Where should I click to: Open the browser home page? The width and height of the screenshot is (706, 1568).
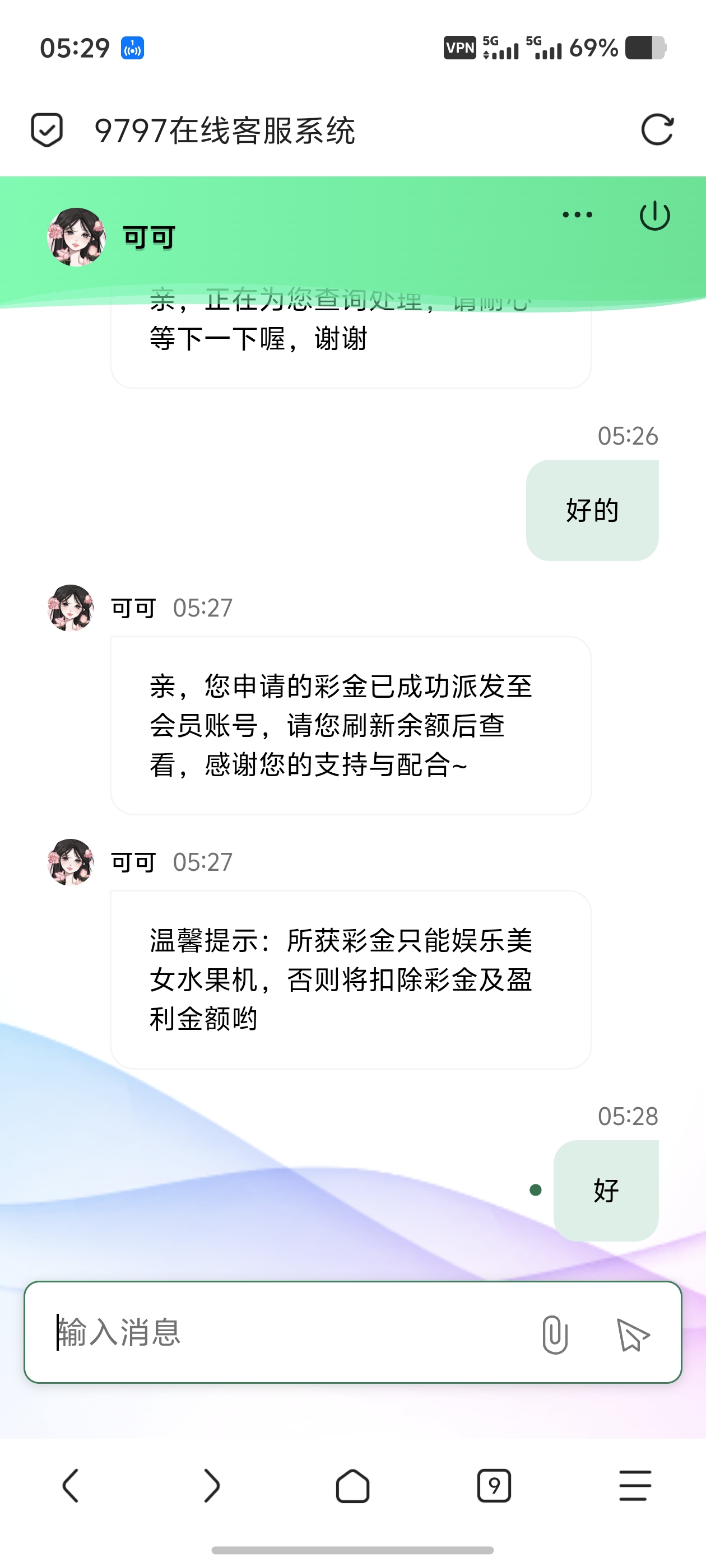(352, 1486)
